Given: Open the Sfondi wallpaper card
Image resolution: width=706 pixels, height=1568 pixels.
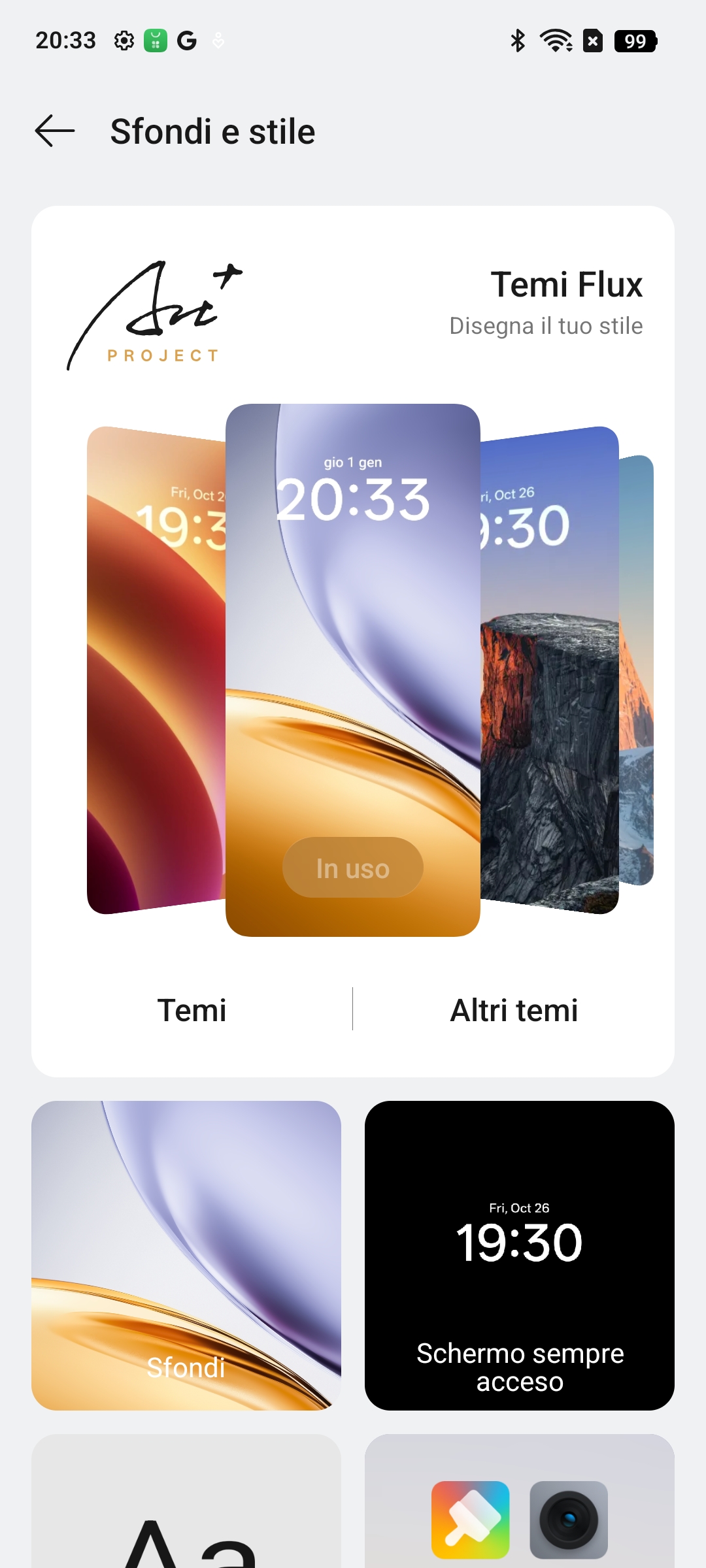Looking at the screenshot, I should 186,1256.
